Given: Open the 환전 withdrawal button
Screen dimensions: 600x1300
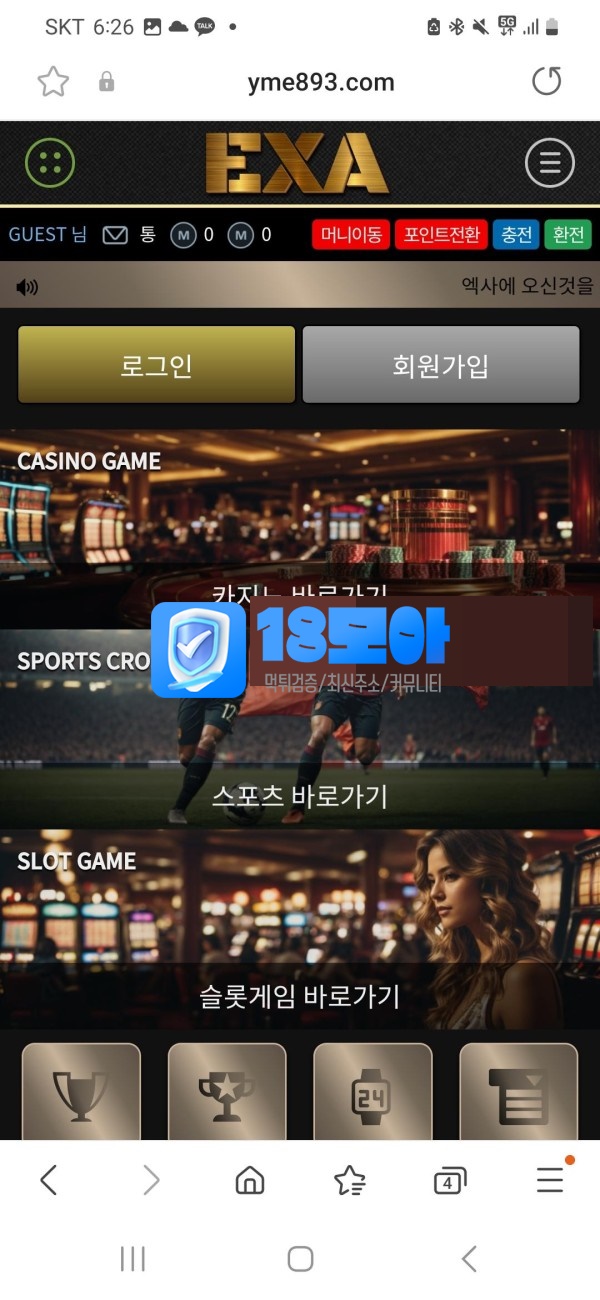Looking at the screenshot, I should (568, 235).
